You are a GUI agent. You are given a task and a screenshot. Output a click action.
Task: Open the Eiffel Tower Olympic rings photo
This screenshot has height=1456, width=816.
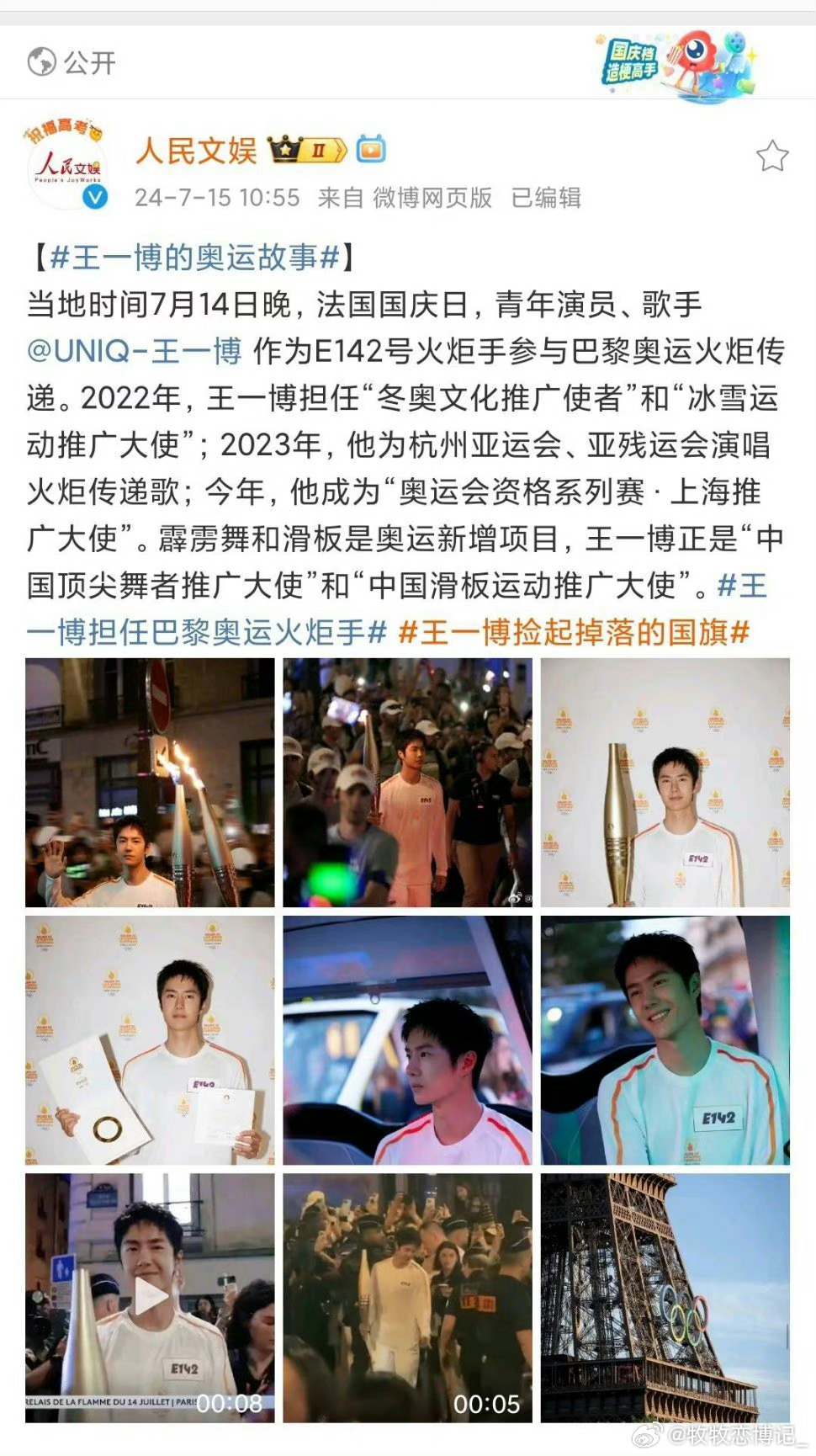coord(665,1297)
